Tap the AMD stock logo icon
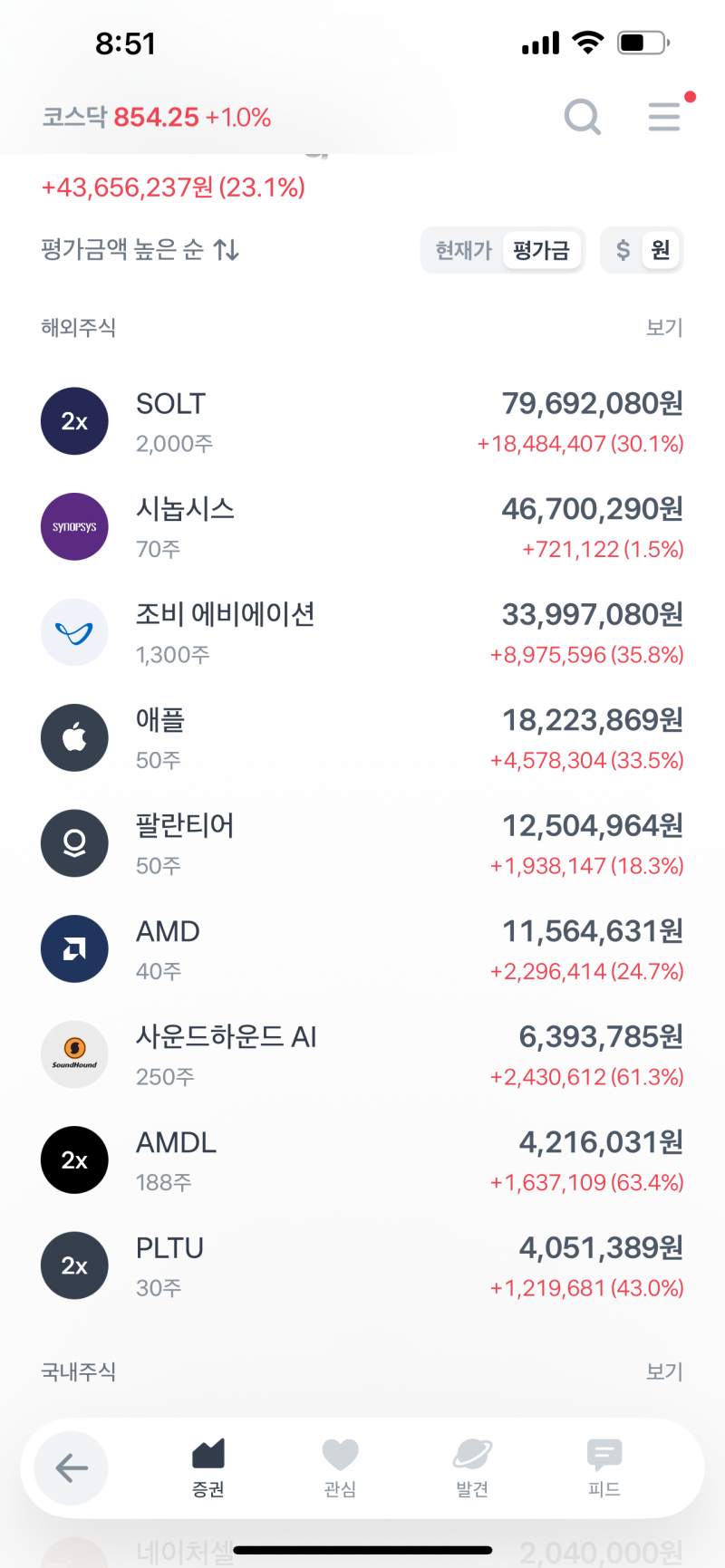Image resolution: width=725 pixels, height=1568 pixels. click(x=74, y=948)
